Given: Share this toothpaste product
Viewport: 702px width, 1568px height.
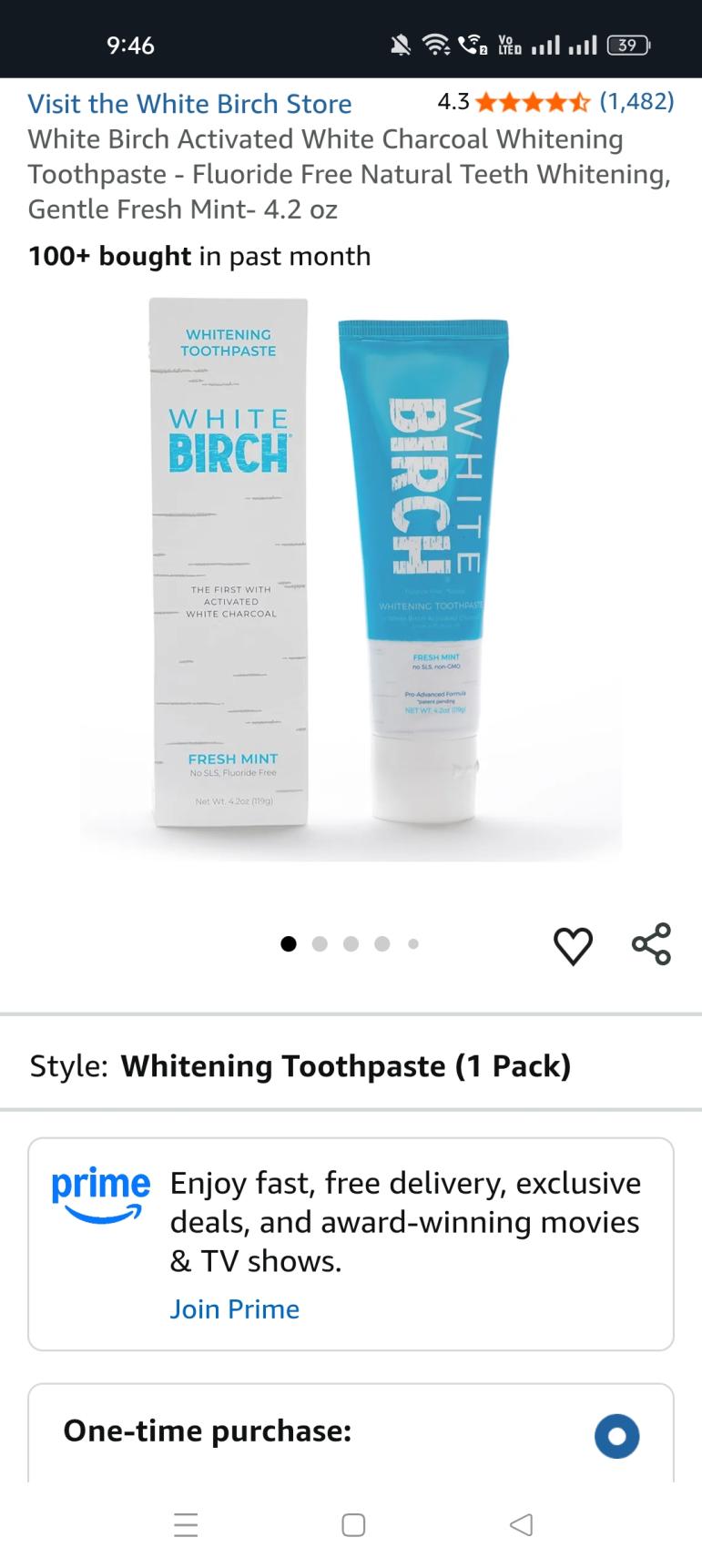Looking at the screenshot, I should (x=651, y=944).
